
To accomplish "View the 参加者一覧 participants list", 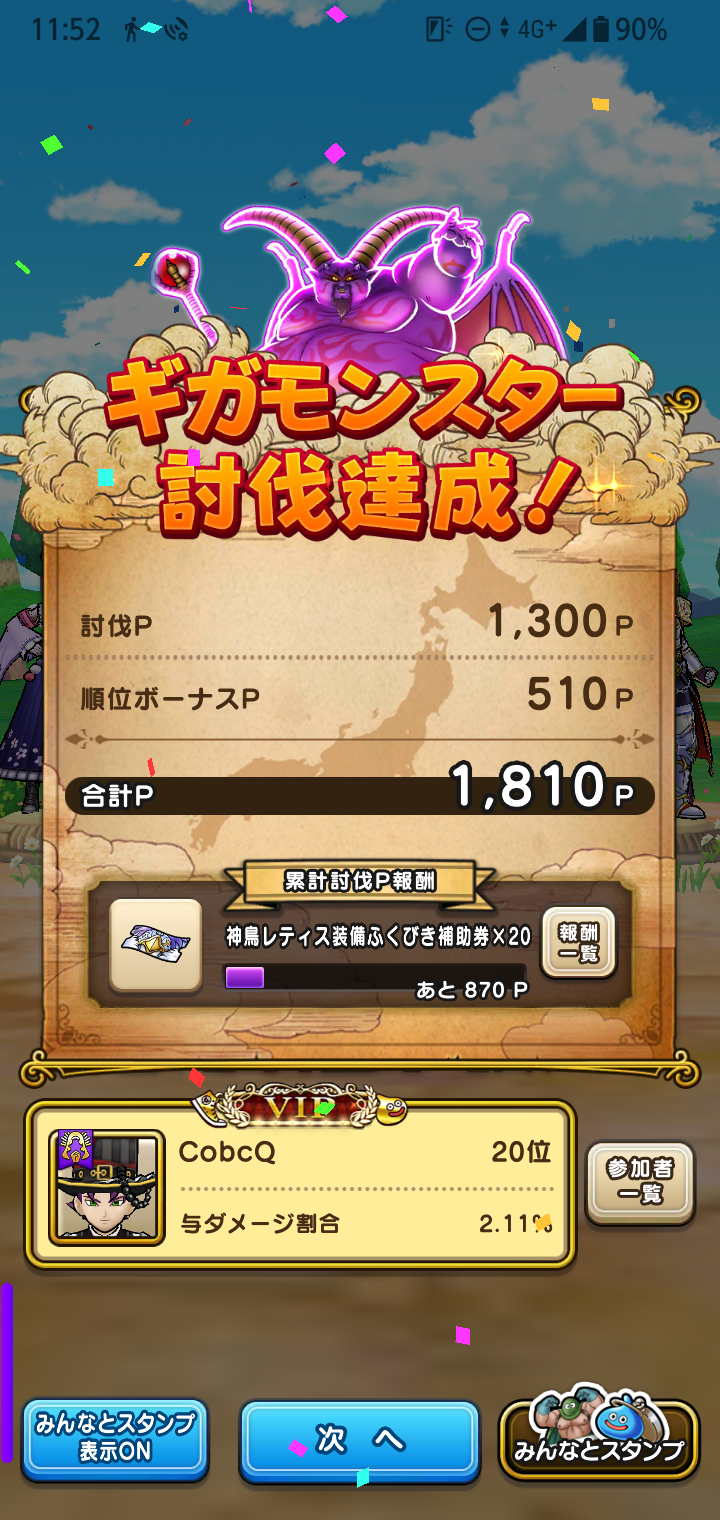I will pos(639,1183).
